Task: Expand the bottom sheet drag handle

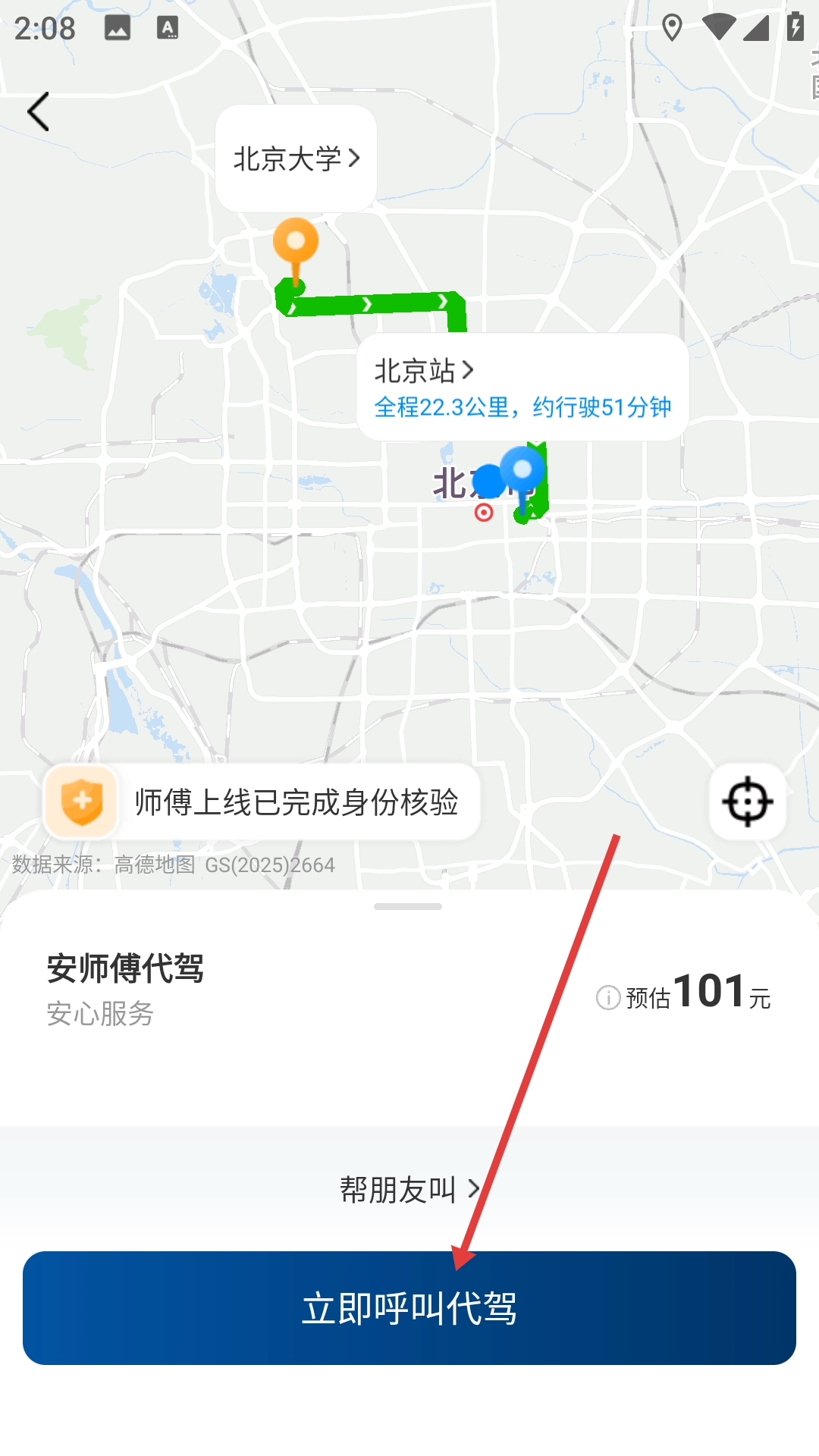Action: click(x=408, y=906)
